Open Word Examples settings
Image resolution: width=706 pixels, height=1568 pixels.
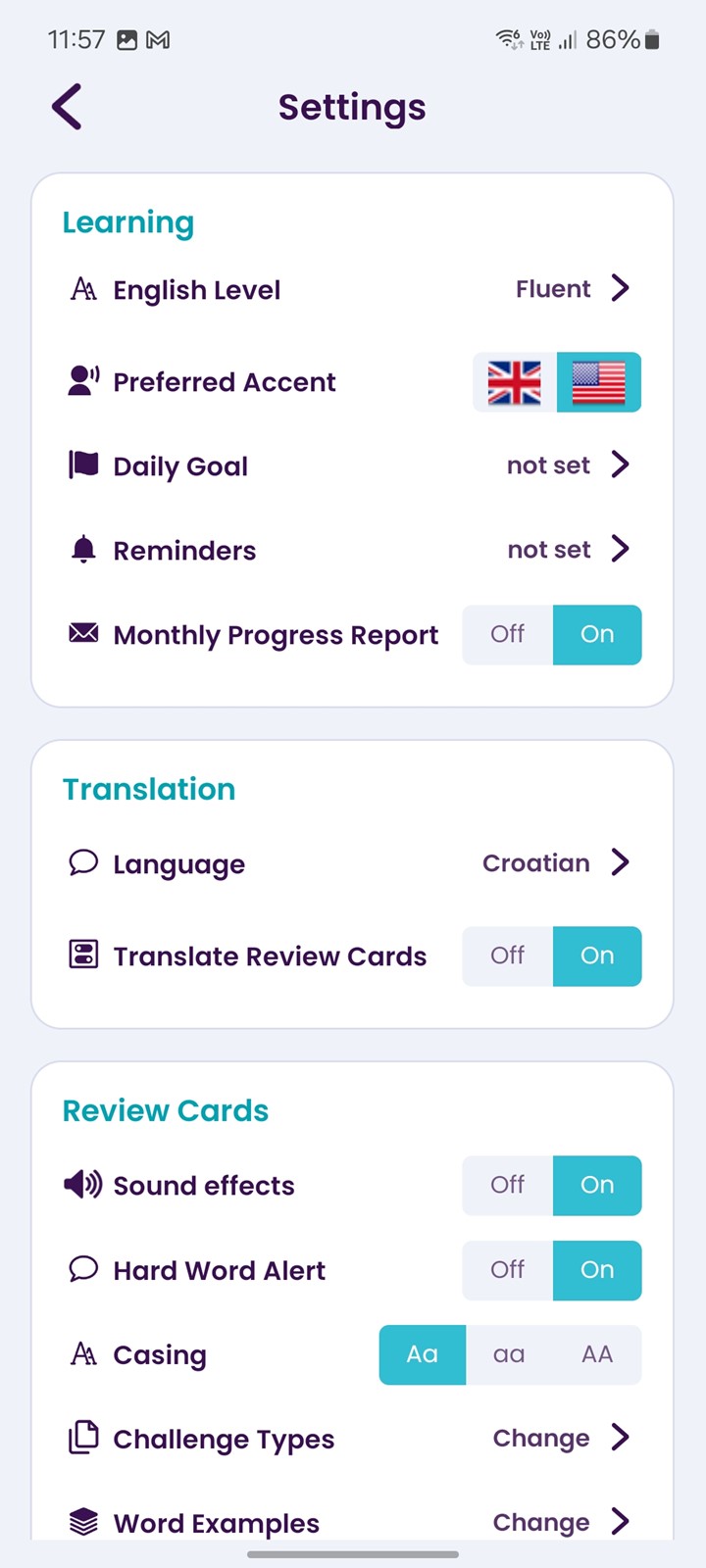click(x=352, y=1522)
